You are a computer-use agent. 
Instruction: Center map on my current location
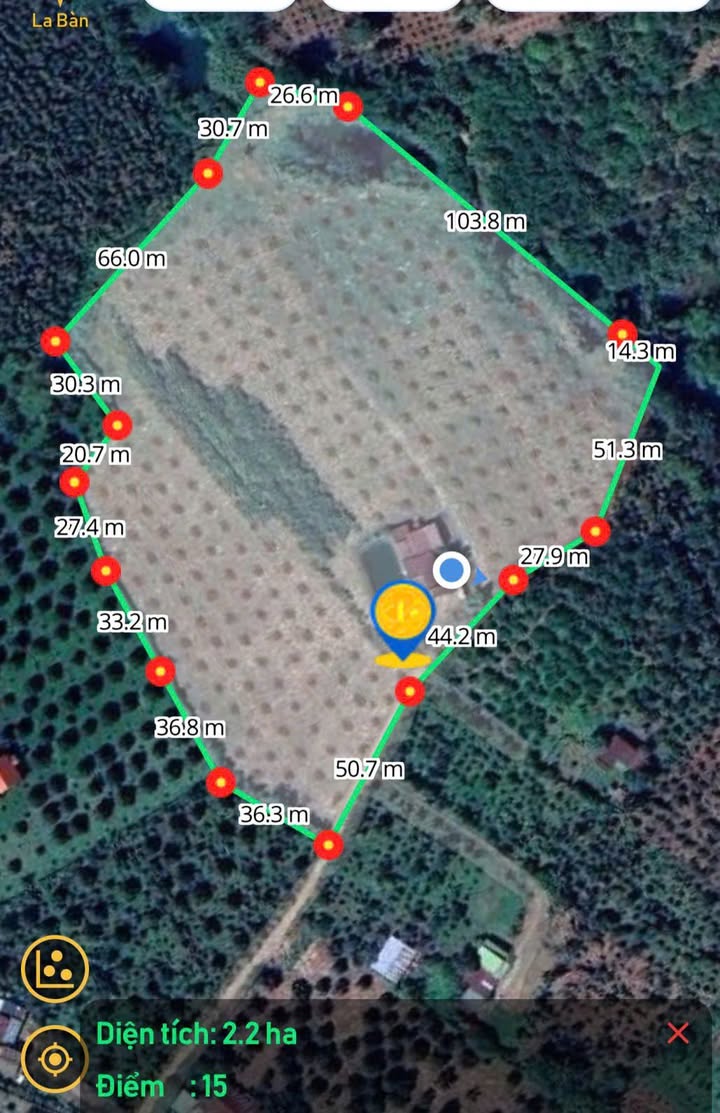point(55,1058)
